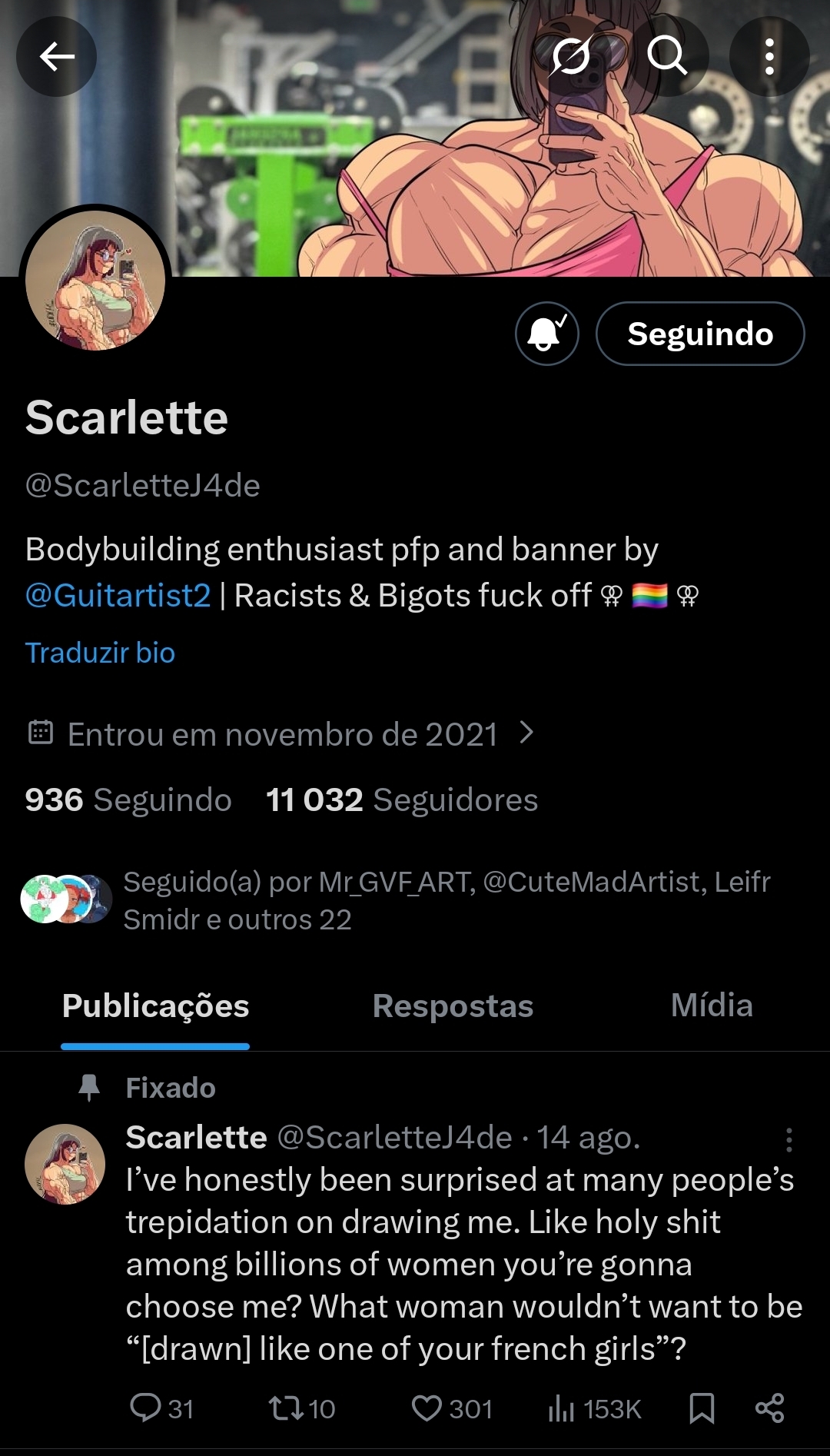The image size is (830, 1456).
Task: View the 11 032 Seguidores list
Action: (x=401, y=800)
